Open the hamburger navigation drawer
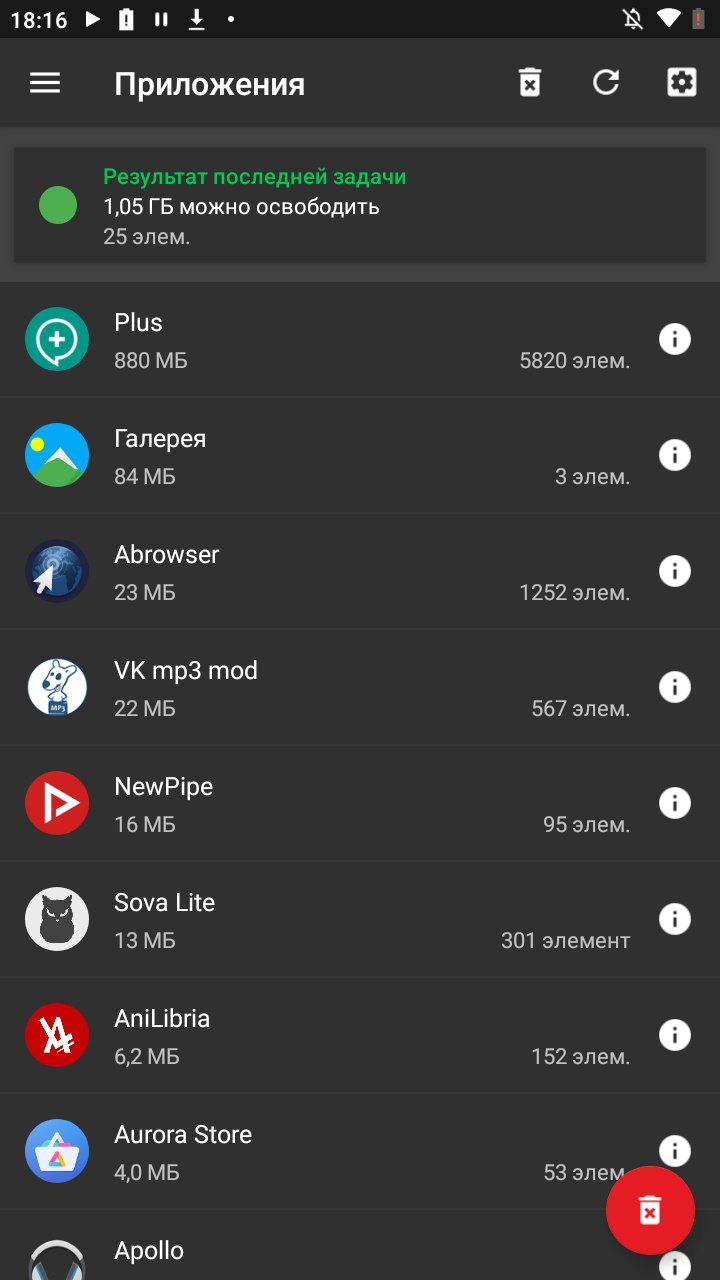Screen dimensions: 720x1280 click(45, 83)
